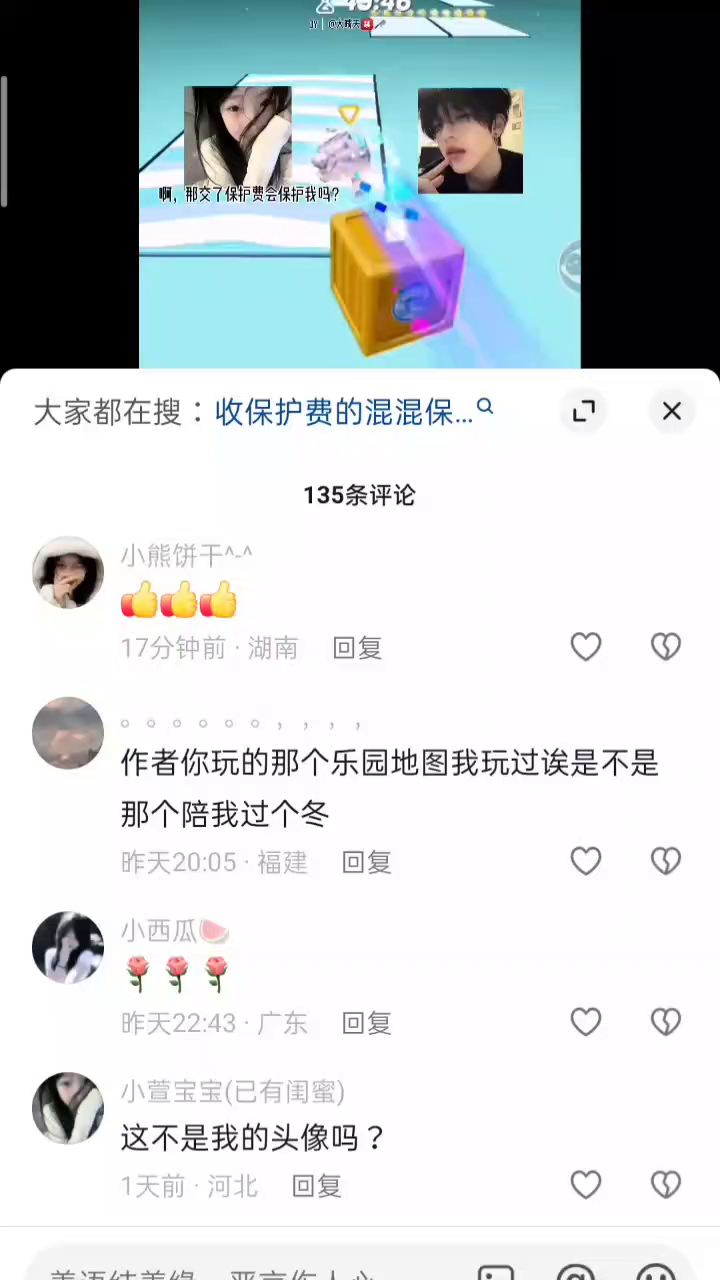Dislike 小西瓜's rose comment
This screenshot has width=720, height=1280.
tap(666, 1022)
